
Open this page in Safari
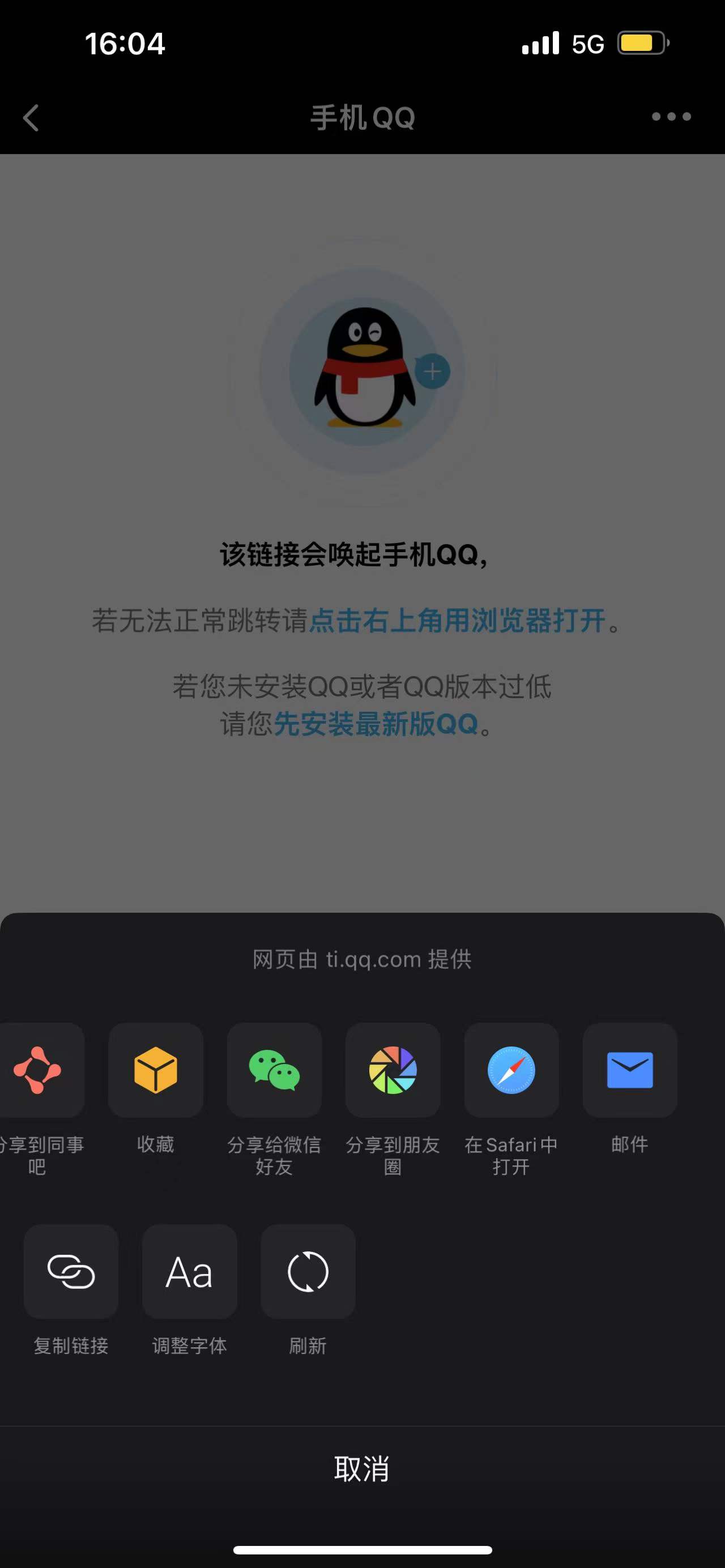(511, 1071)
